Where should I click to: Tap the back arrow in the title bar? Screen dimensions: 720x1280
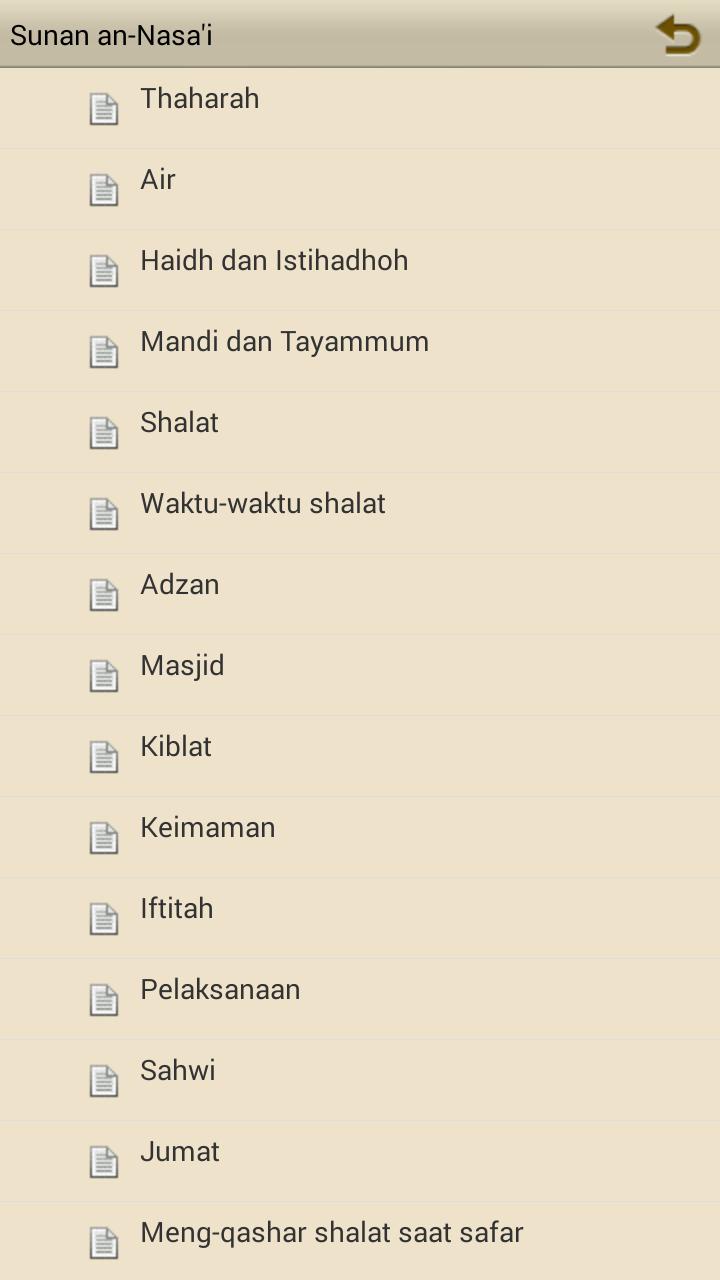pos(678,35)
